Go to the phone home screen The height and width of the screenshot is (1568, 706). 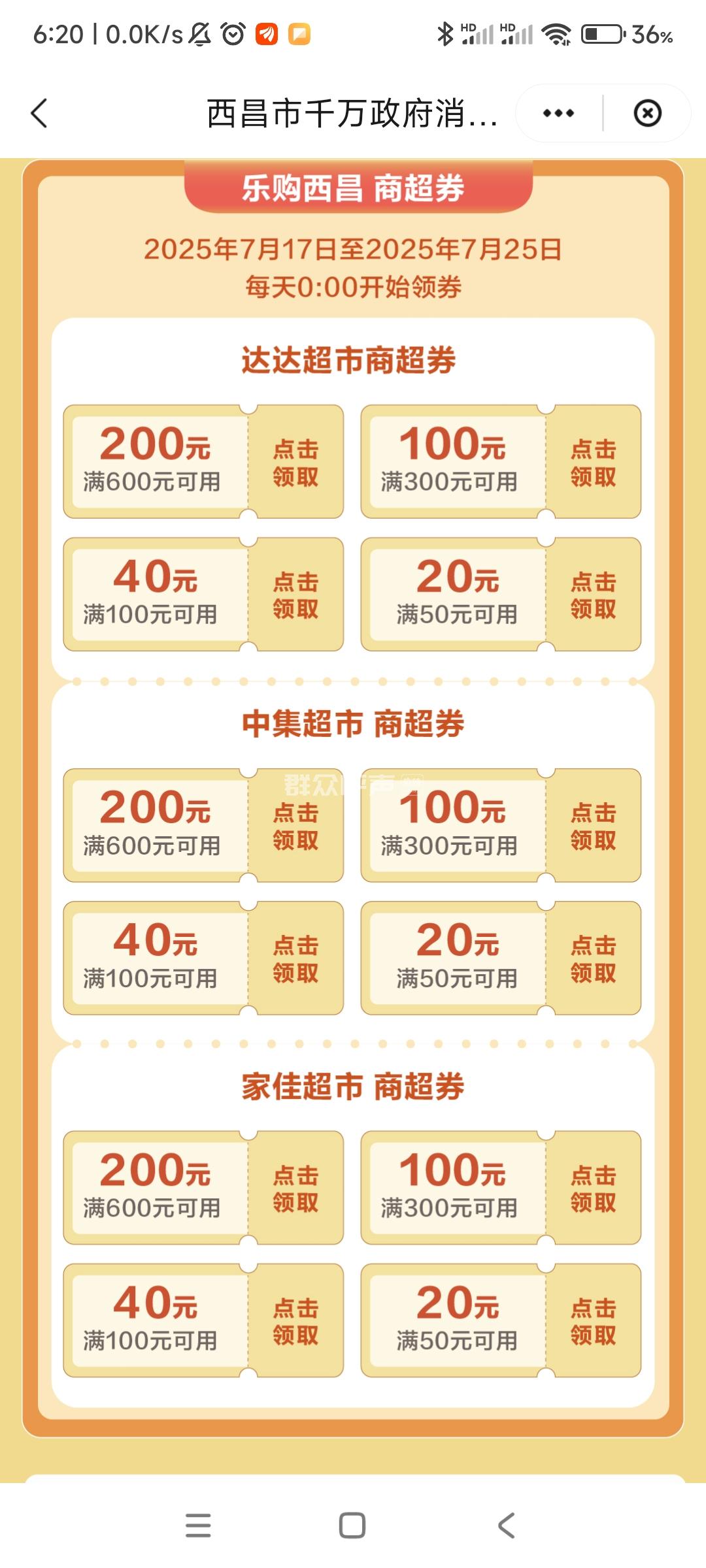point(352,1526)
